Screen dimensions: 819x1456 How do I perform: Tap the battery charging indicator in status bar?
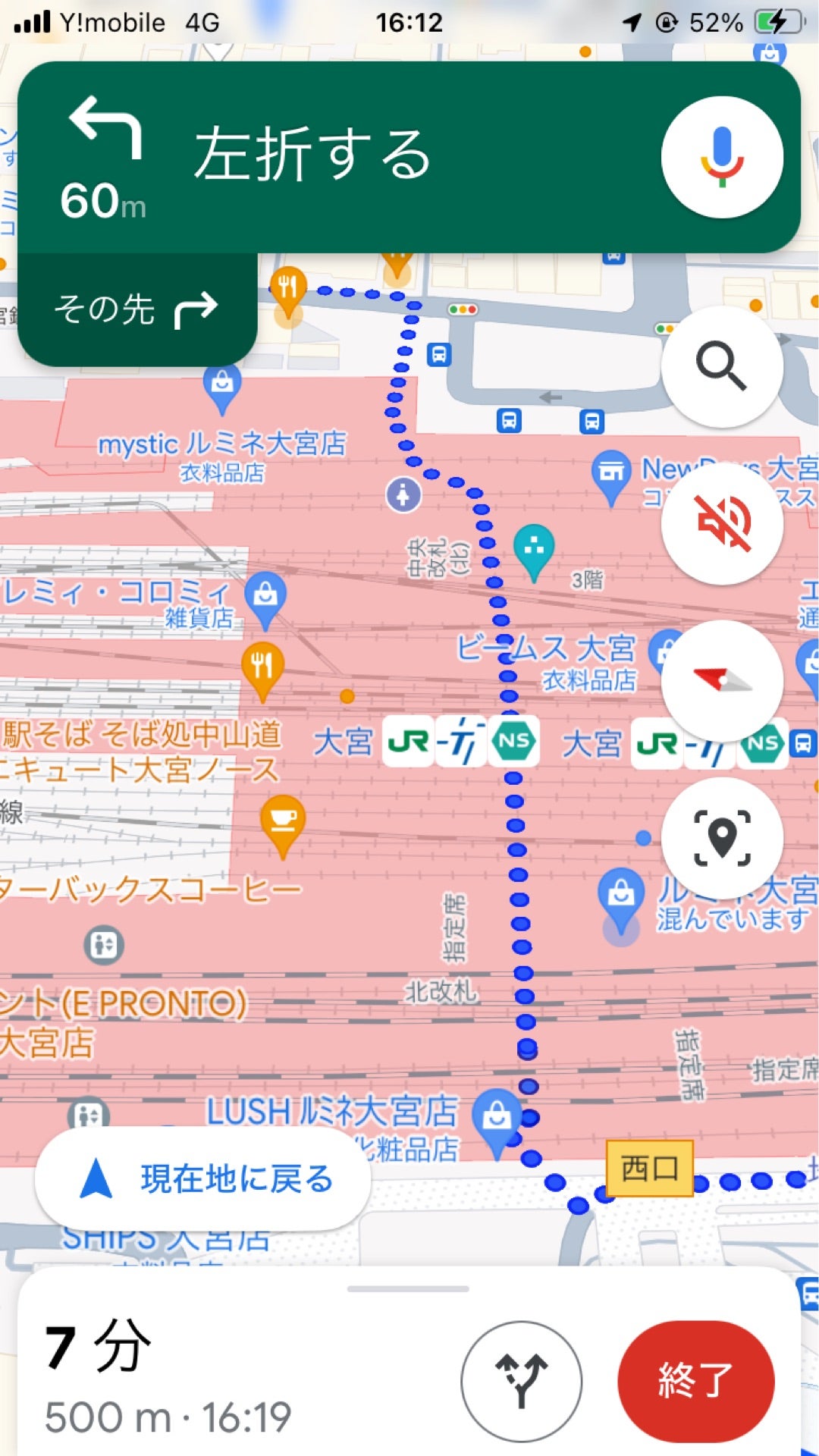coord(780,22)
